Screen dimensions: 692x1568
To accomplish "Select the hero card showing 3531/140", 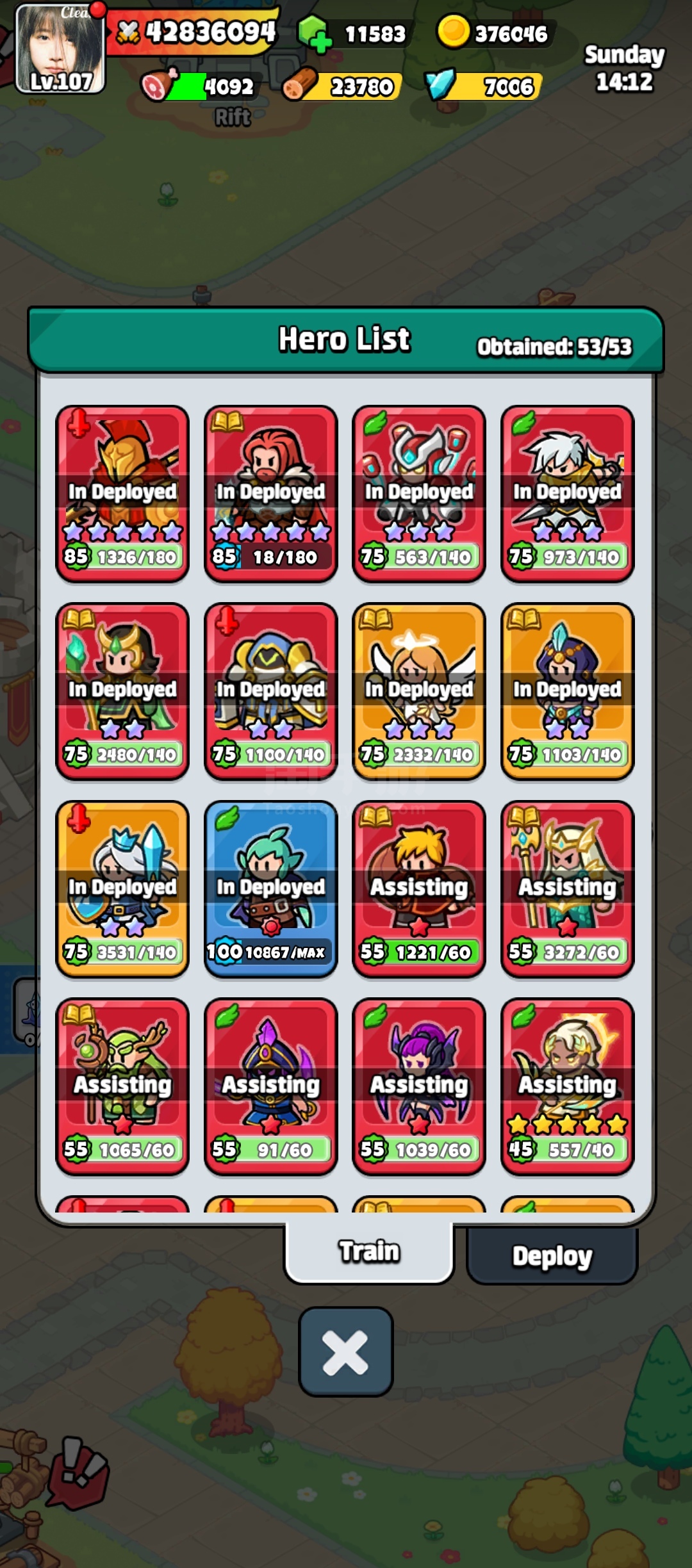I will click(122, 889).
